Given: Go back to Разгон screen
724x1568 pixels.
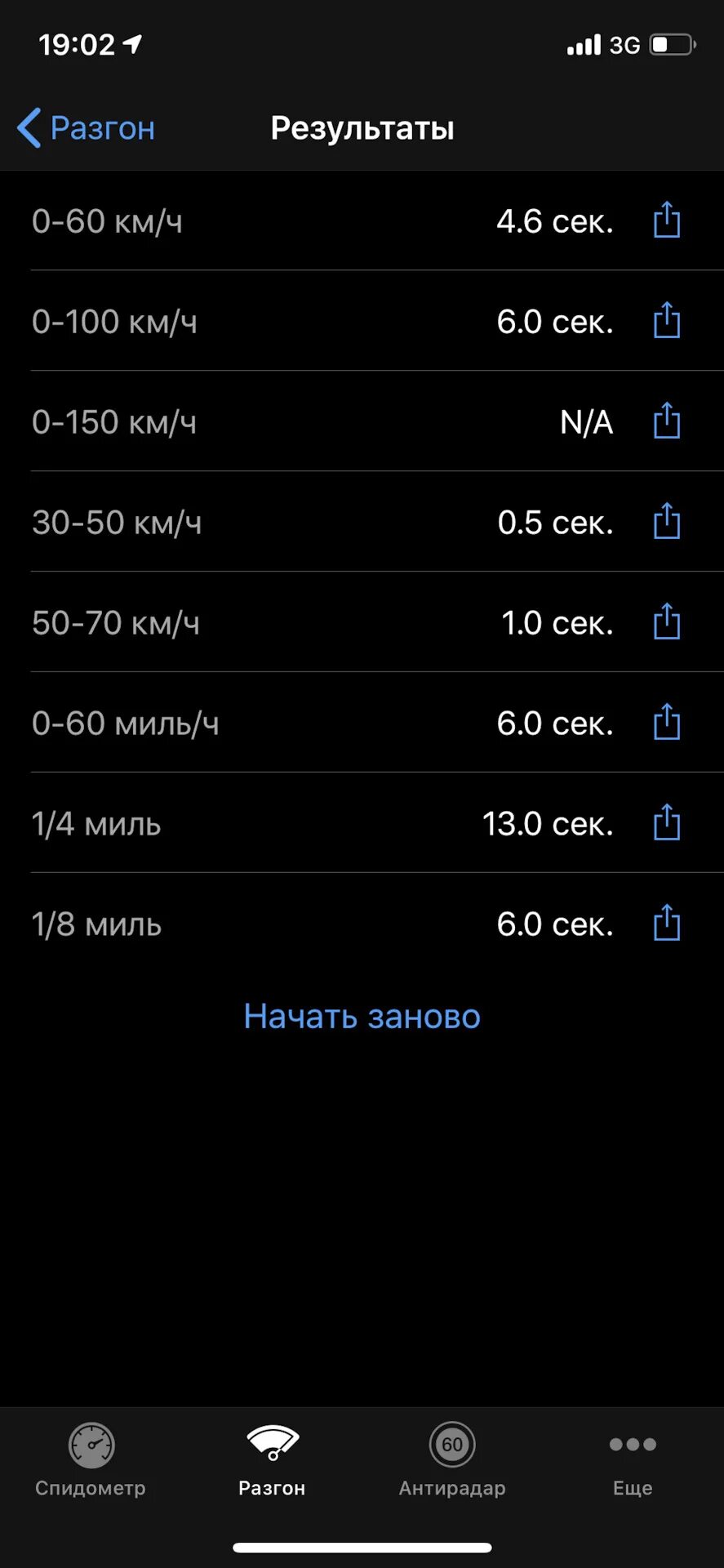Looking at the screenshot, I should [86, 128].
